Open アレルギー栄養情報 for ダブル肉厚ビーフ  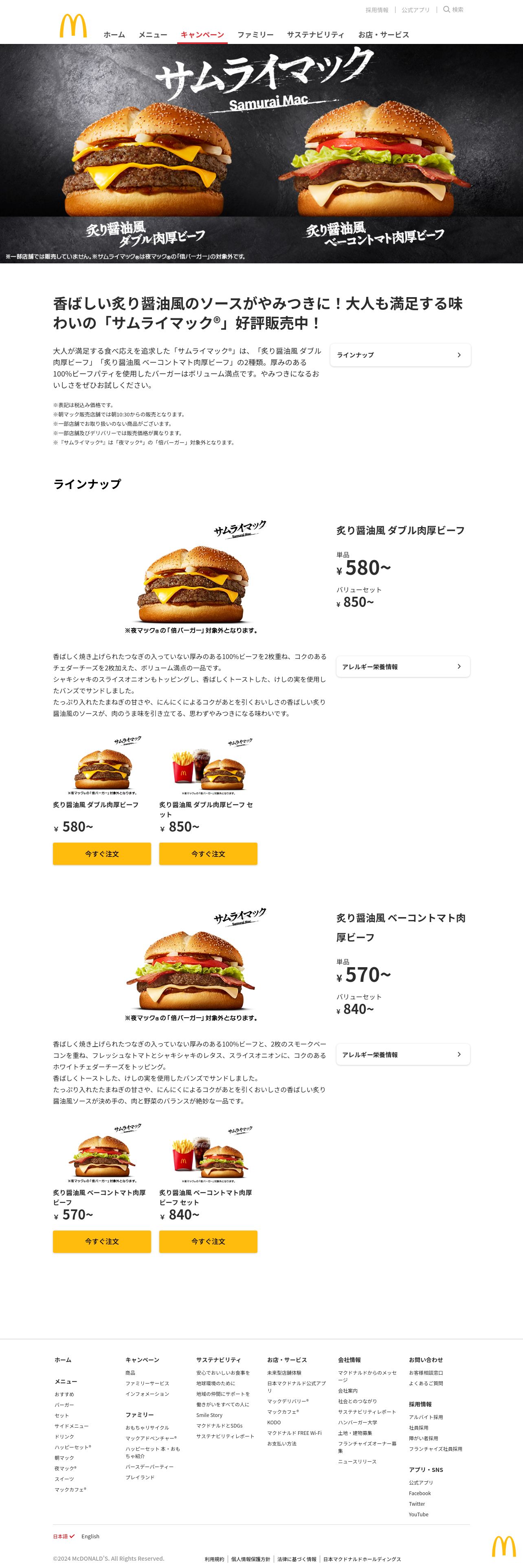tap(403, 666)
